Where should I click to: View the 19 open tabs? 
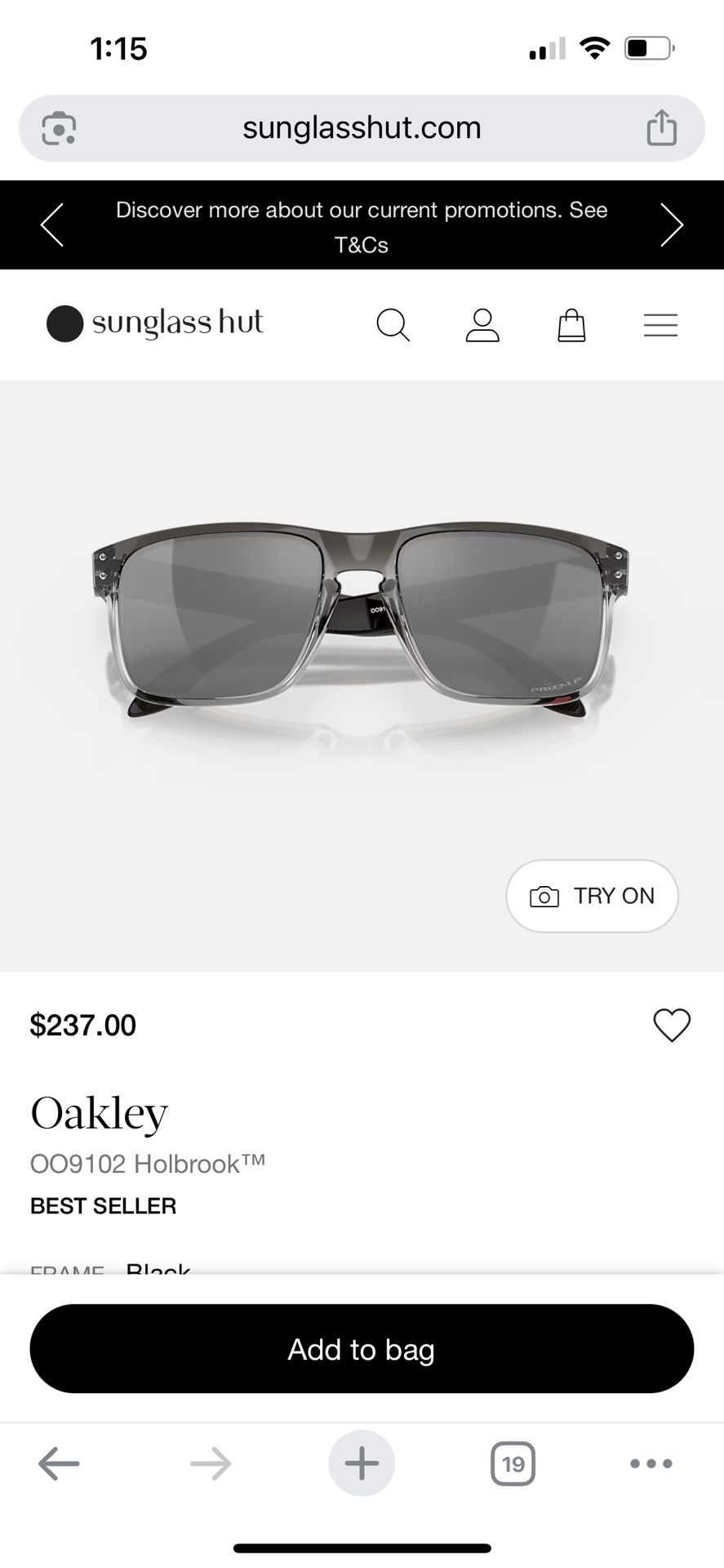click(x=513, y=1463)
